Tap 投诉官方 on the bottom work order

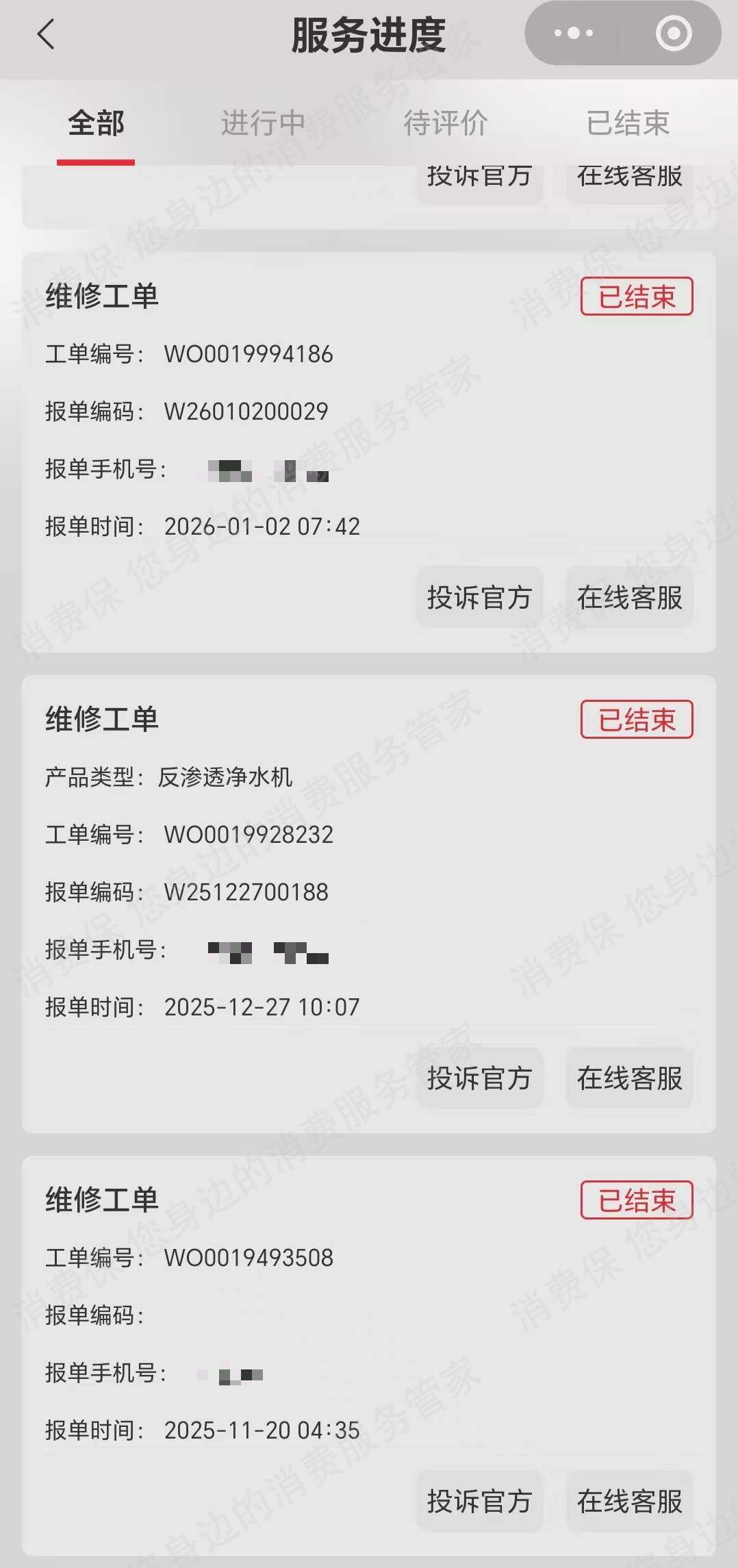480,1500
